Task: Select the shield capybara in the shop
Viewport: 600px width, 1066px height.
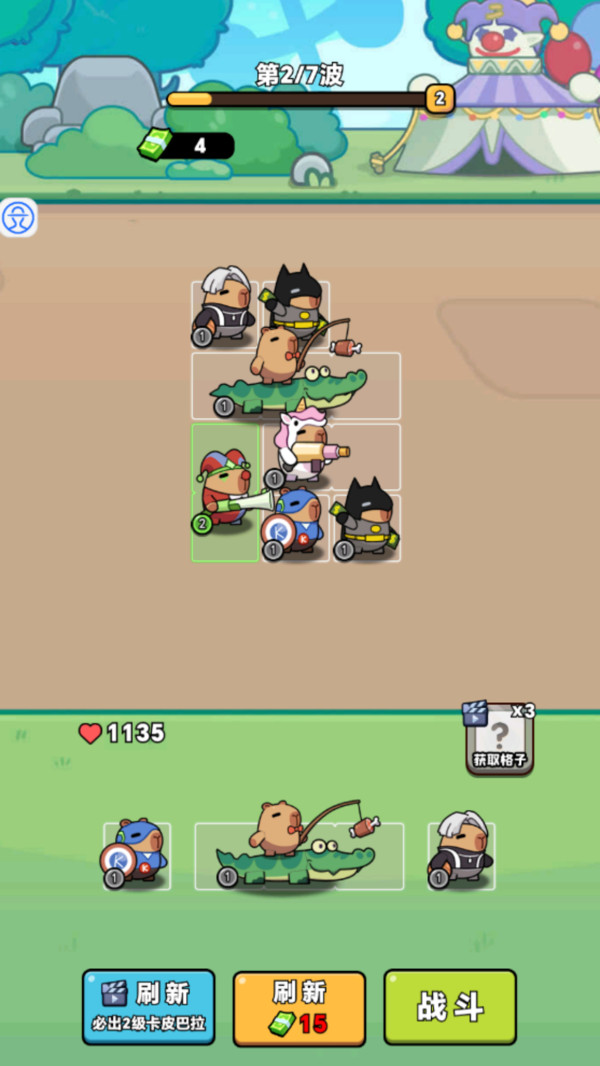Action: (x=136, y=855)
